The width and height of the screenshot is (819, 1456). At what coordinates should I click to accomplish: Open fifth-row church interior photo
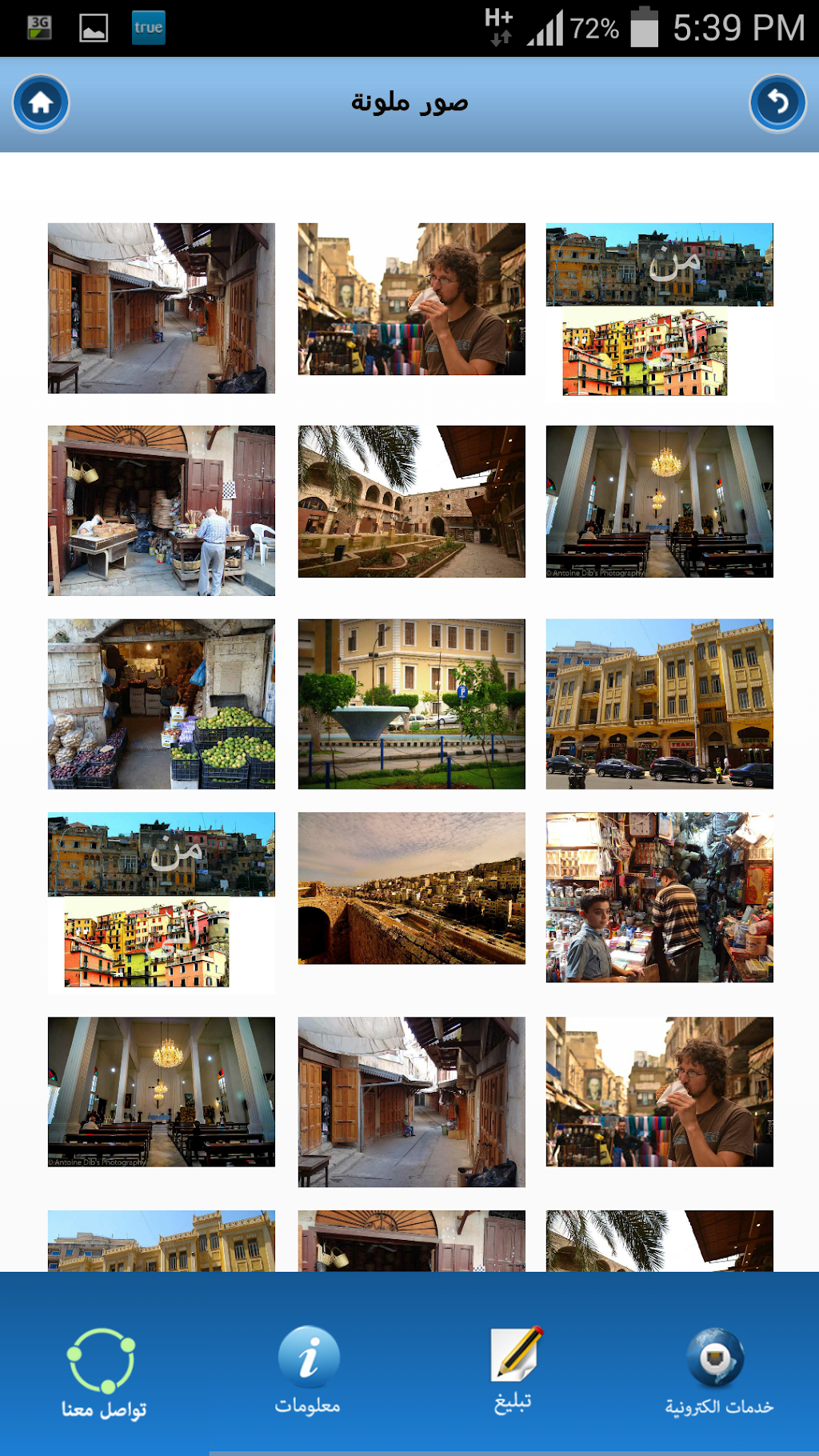[161, 1092]
